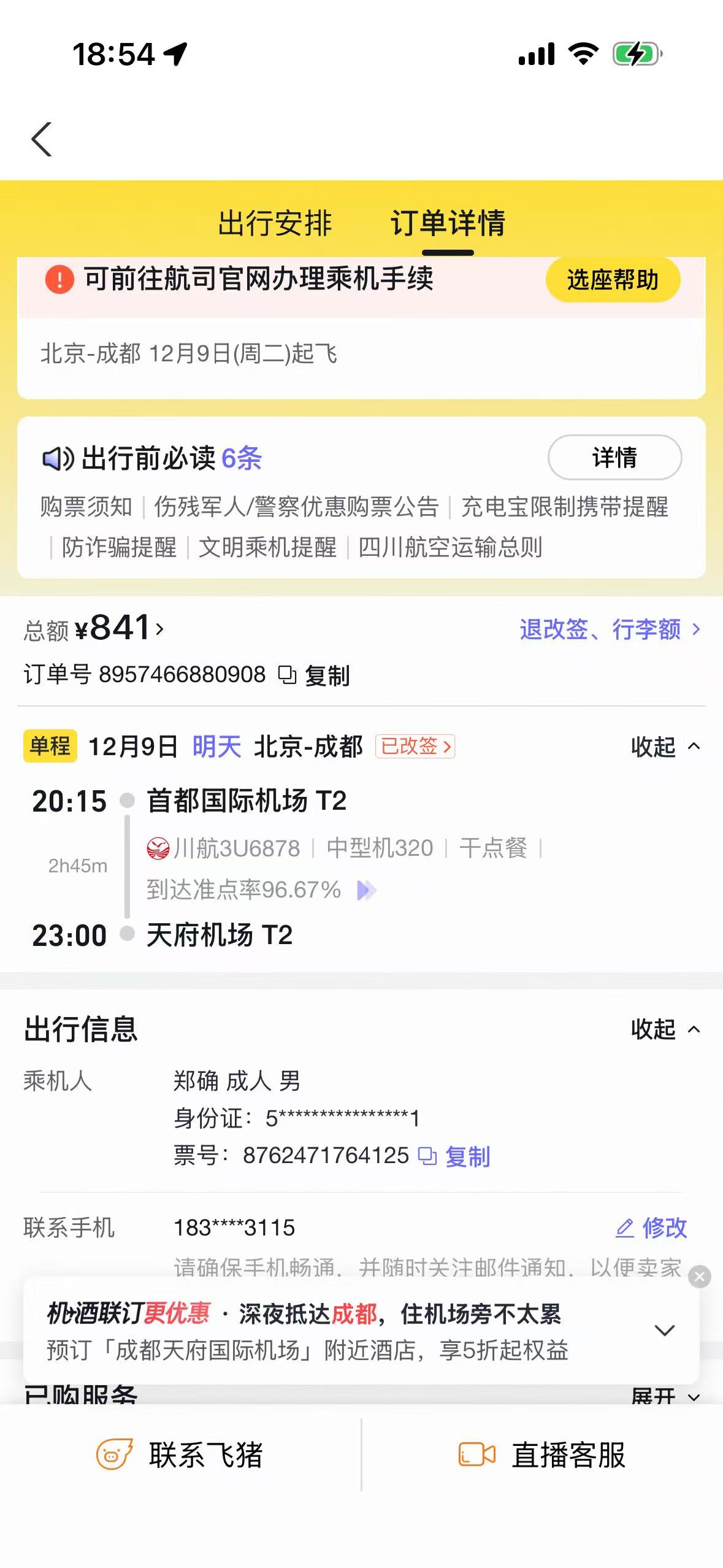This screenshot has height=1568, width=723.
Task: Copy the order number
Action: pos(315,675)
